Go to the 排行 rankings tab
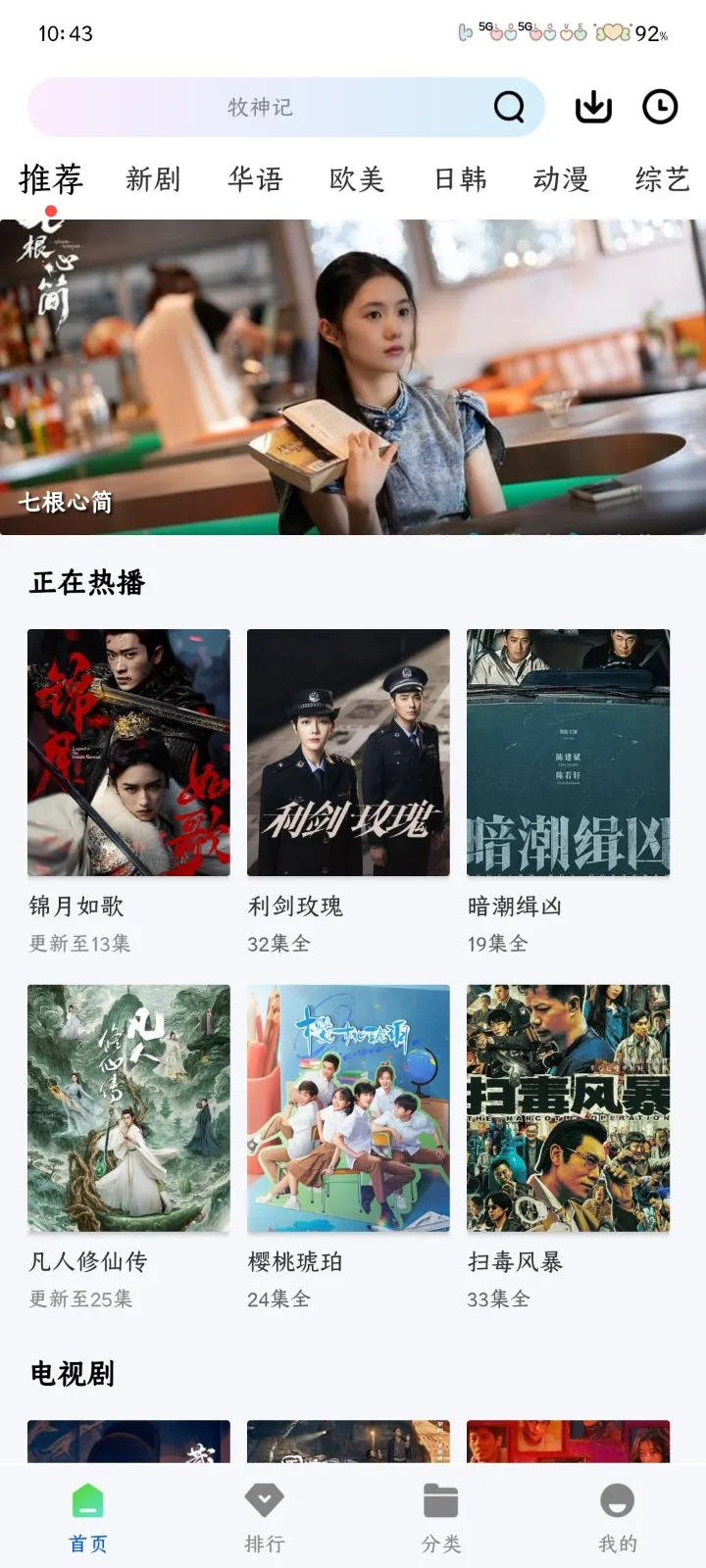Viewport: 706px width, 1568px height. pos(264,1517)
